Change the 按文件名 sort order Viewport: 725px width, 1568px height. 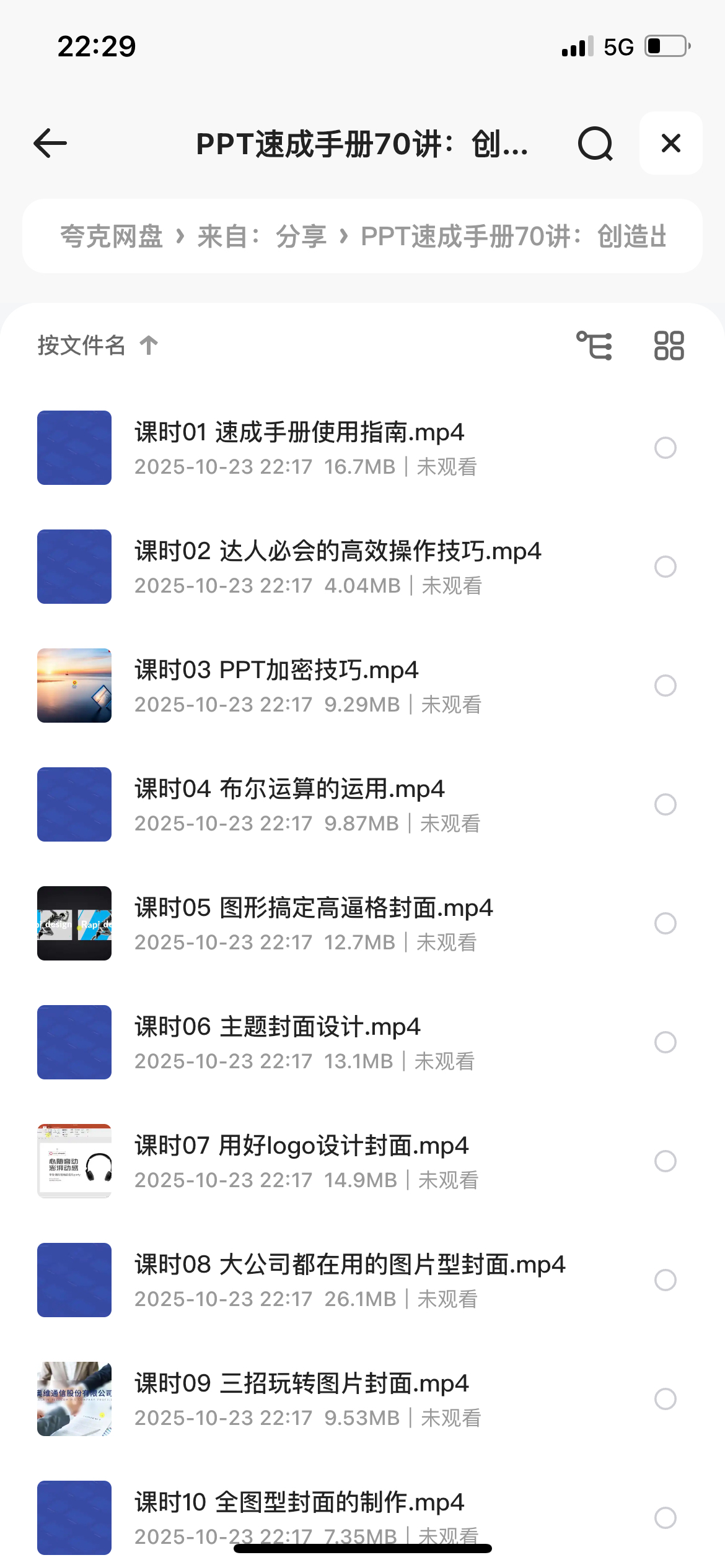(98, 345)
